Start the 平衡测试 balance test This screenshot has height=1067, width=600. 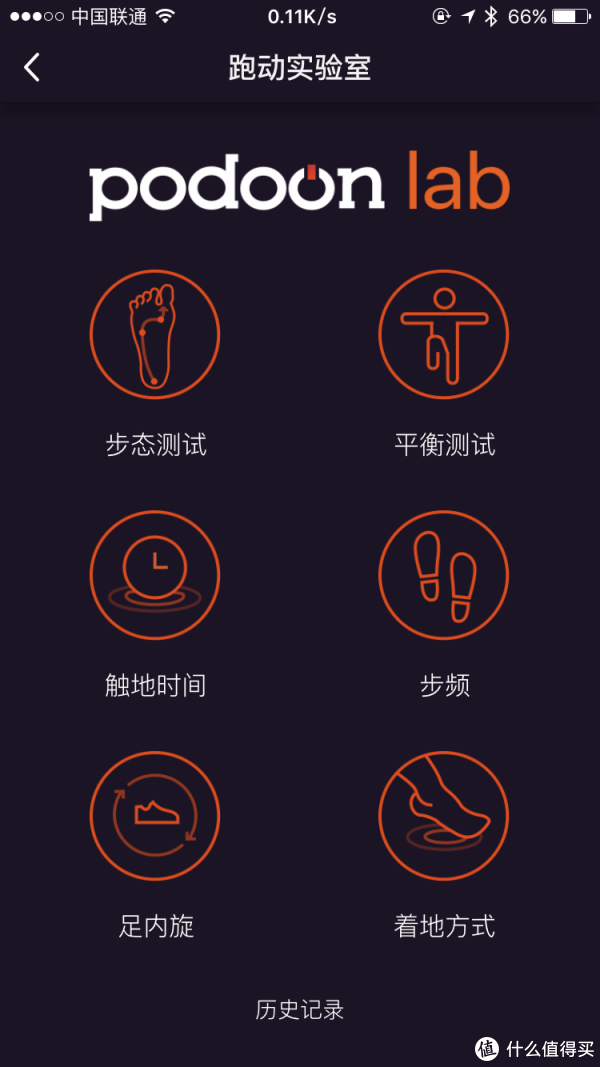click(444, 336)
